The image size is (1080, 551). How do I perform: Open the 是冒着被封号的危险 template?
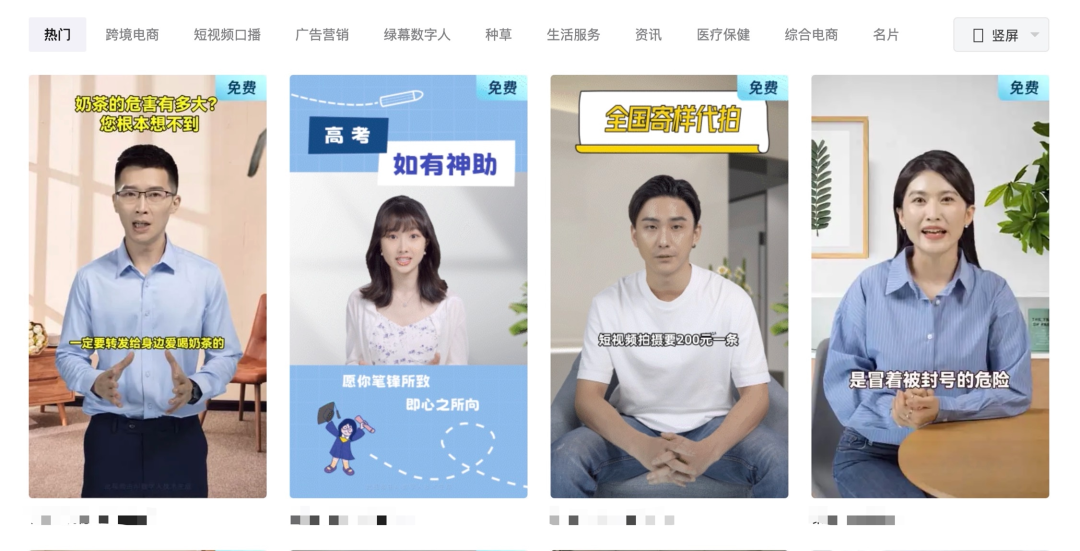tap(930, 286)
